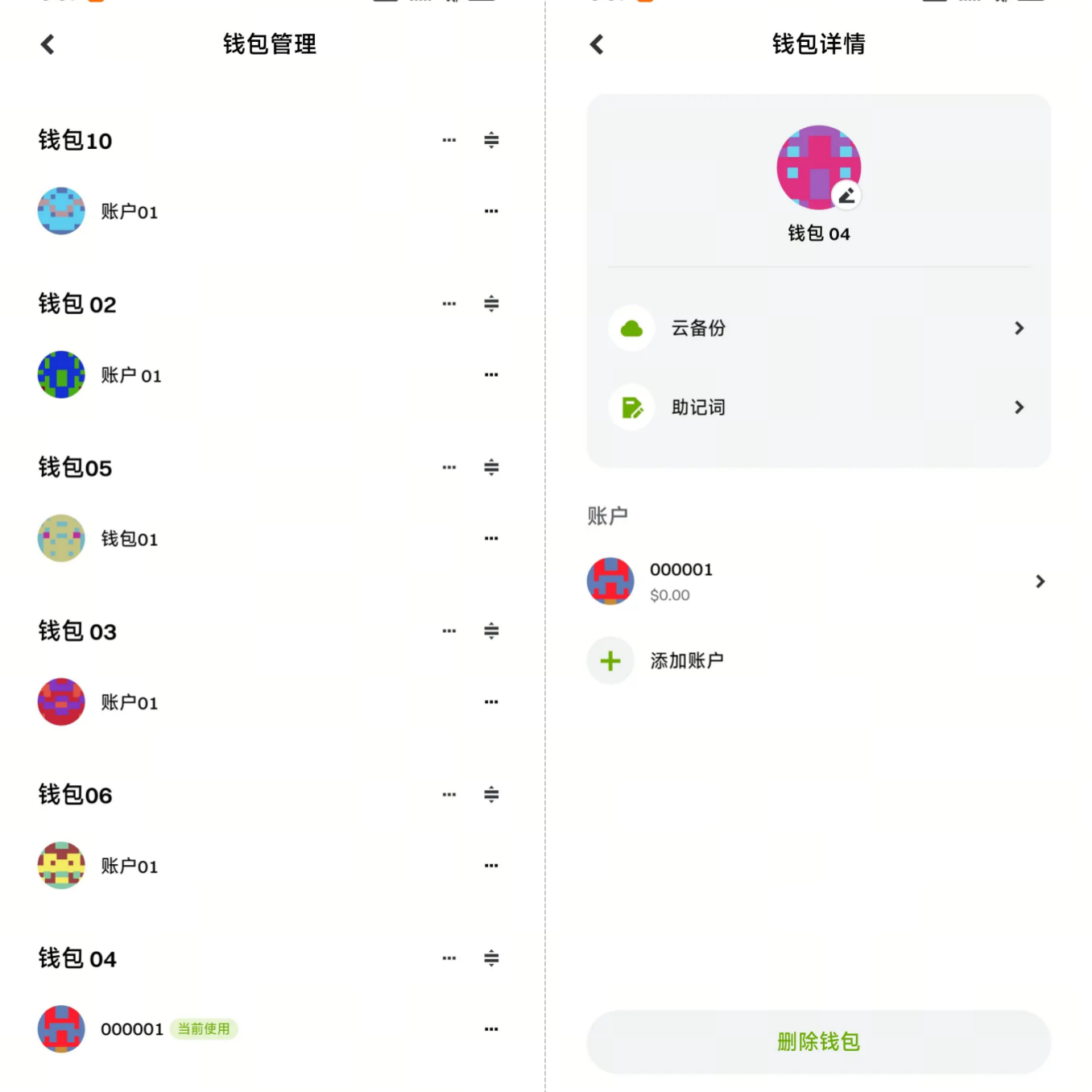
Task: Open more options for 钱包05
Action: 449,467
